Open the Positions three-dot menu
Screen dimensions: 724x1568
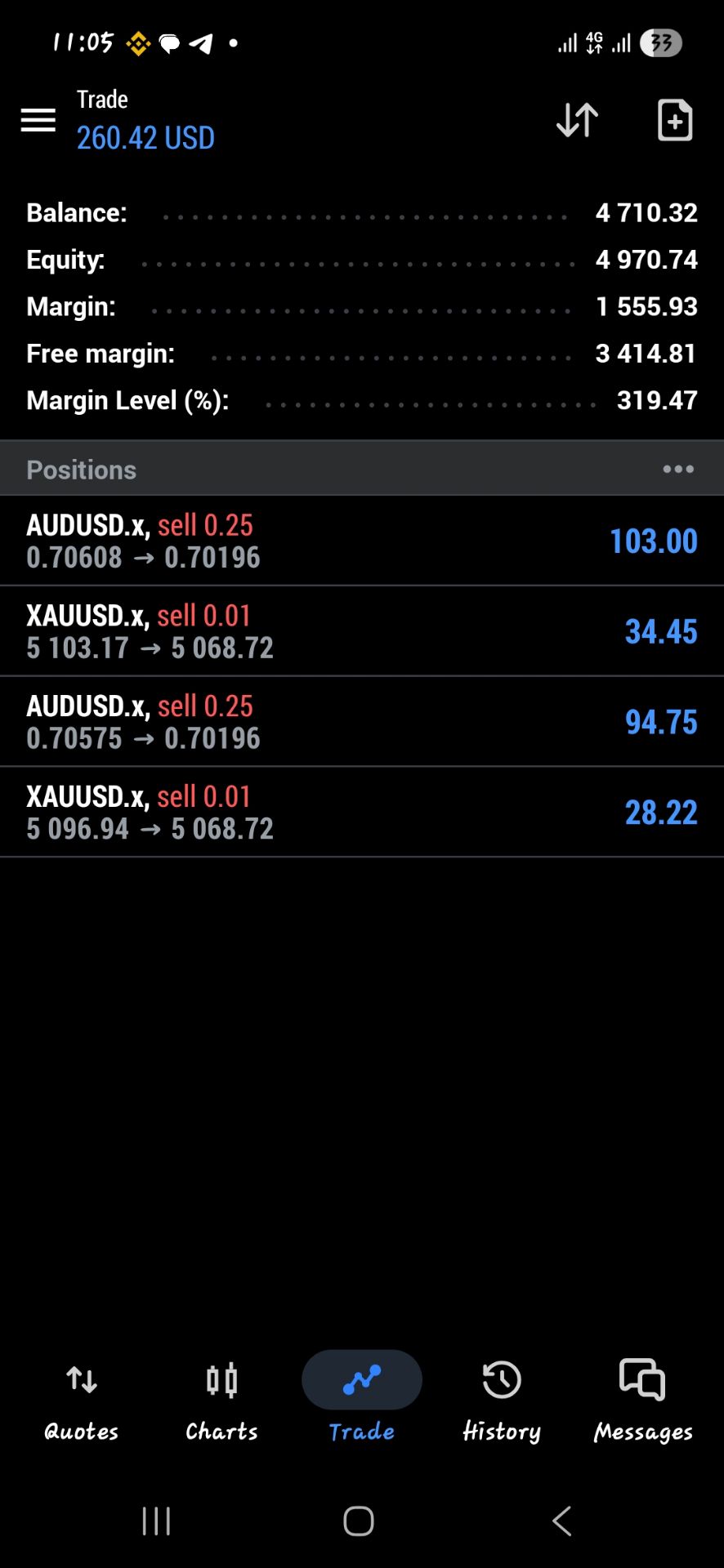678,470
